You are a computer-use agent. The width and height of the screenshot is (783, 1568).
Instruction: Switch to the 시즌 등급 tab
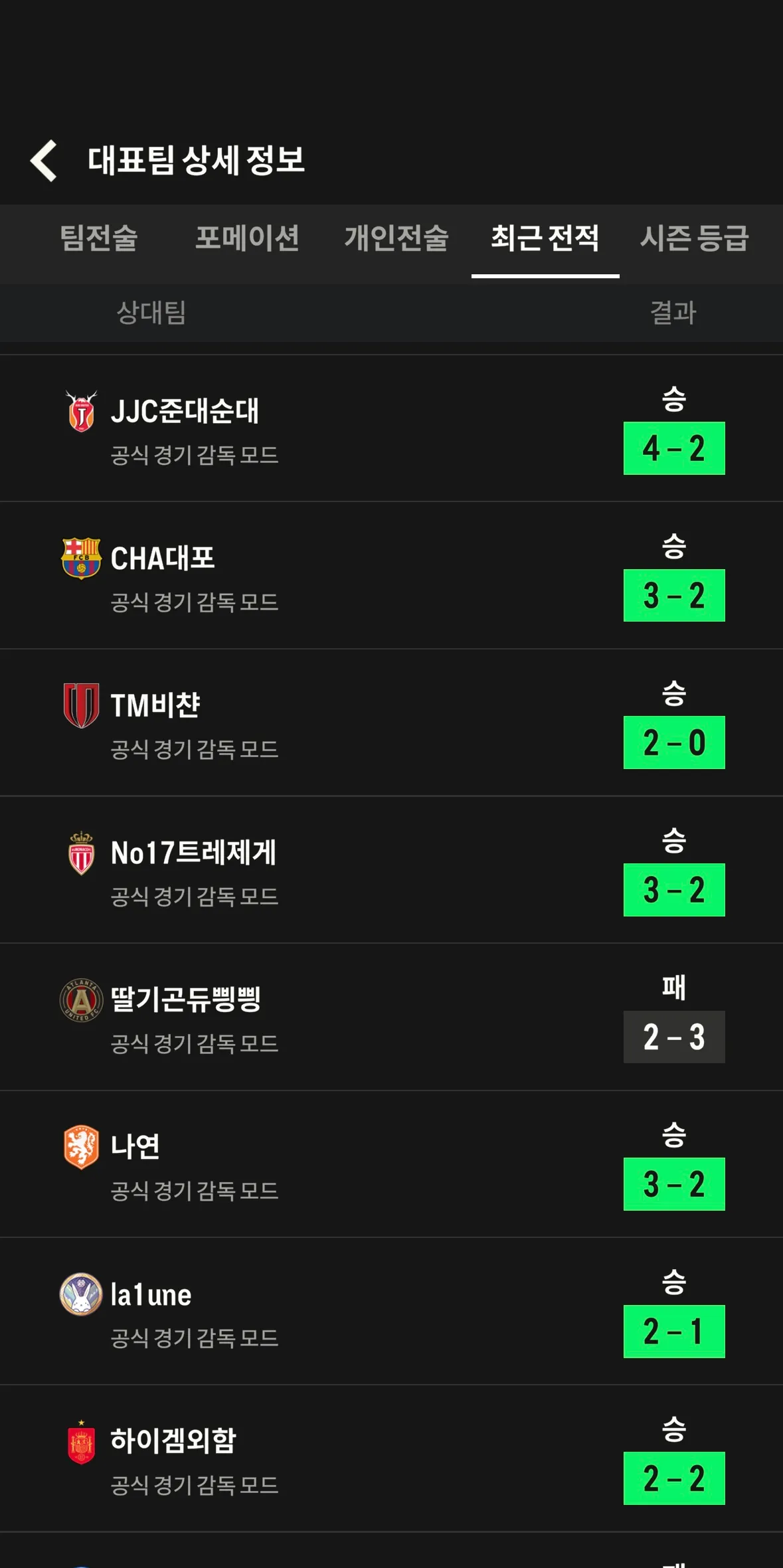(695, 238)
